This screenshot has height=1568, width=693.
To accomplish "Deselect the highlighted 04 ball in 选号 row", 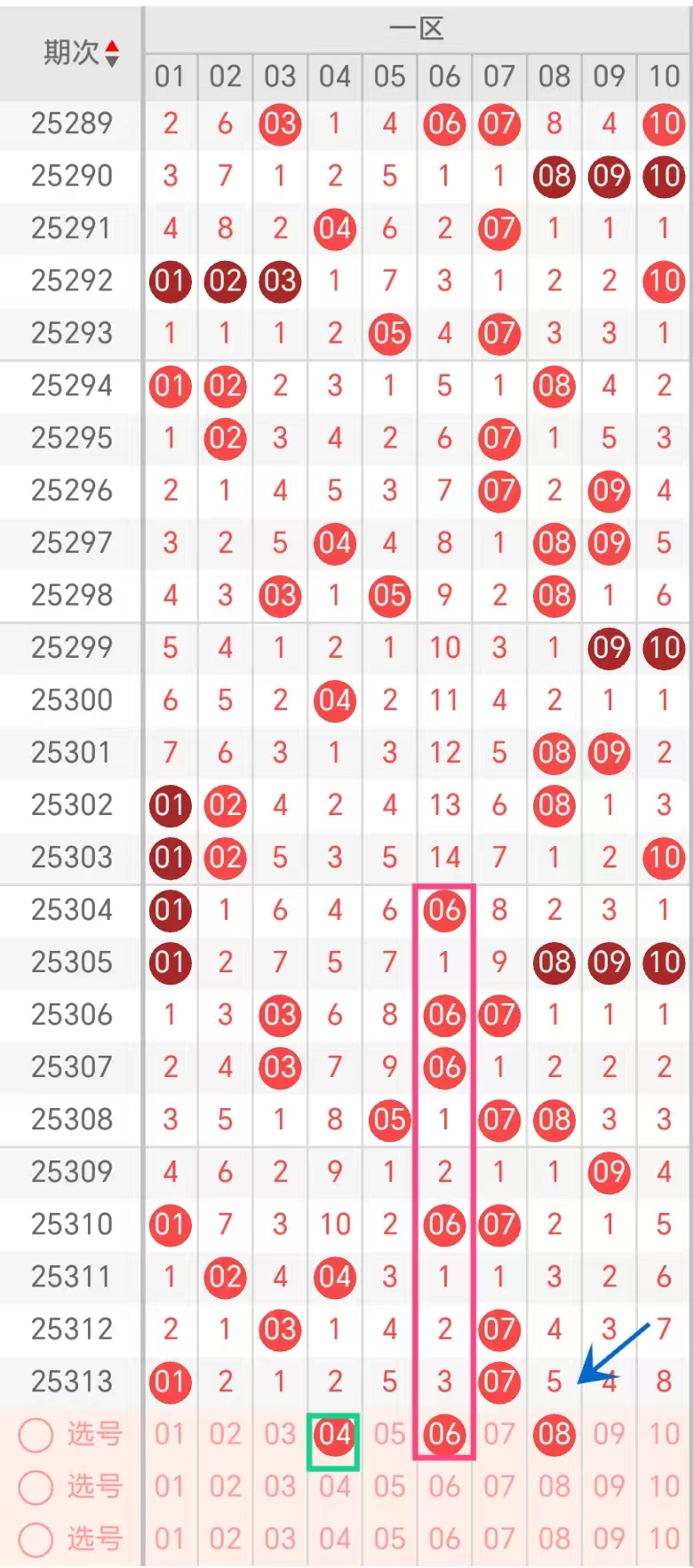I will [x=335, y=1434].
